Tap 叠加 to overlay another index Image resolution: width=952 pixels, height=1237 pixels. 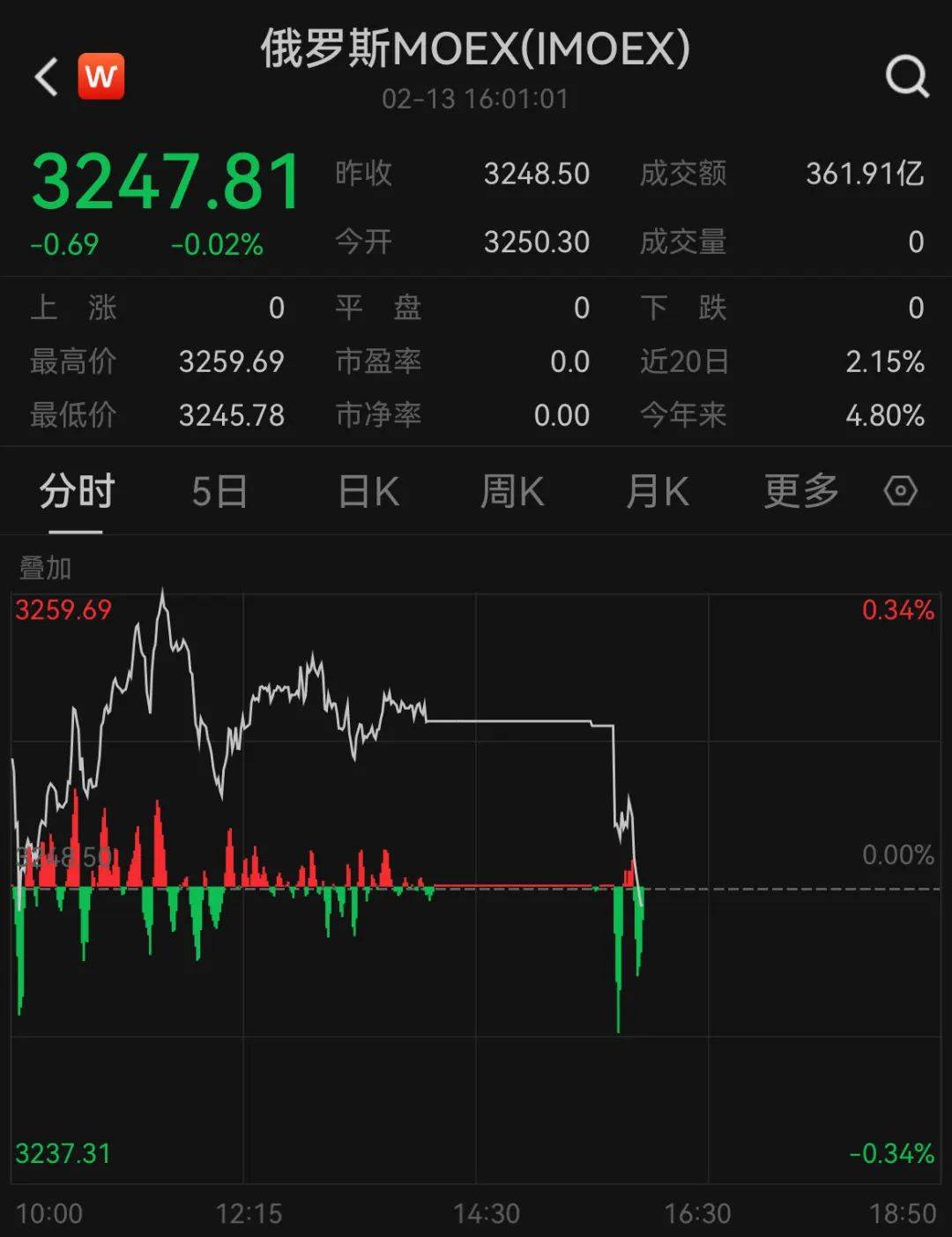[45, 569]
